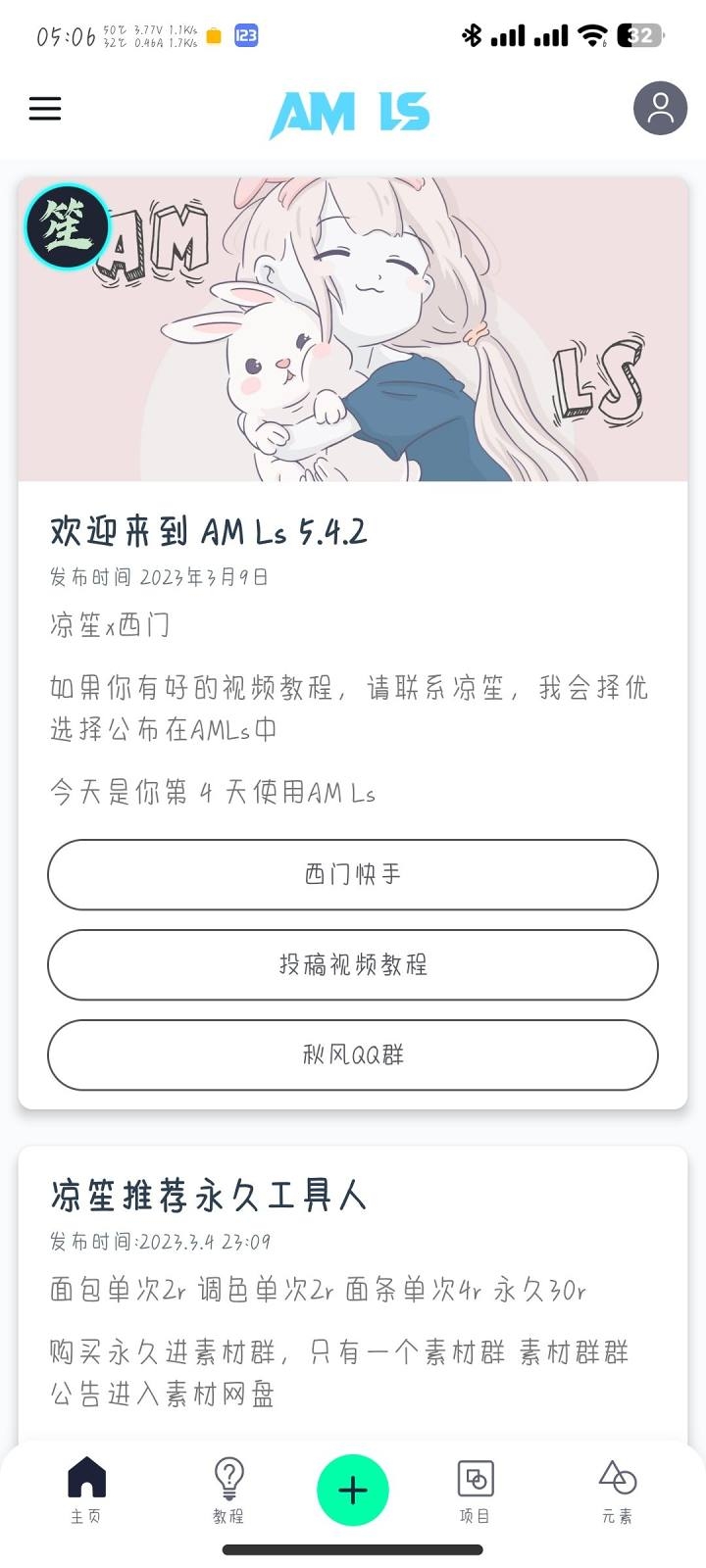Switch to the 项目 tab
This screenshot has height=1568, width=706.
coord(476,1490)
